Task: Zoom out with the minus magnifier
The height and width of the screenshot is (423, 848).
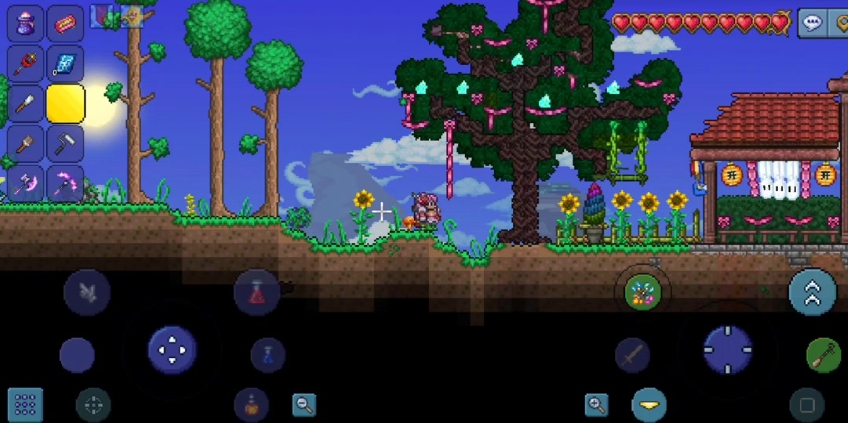Action: [x=304, y=405]
